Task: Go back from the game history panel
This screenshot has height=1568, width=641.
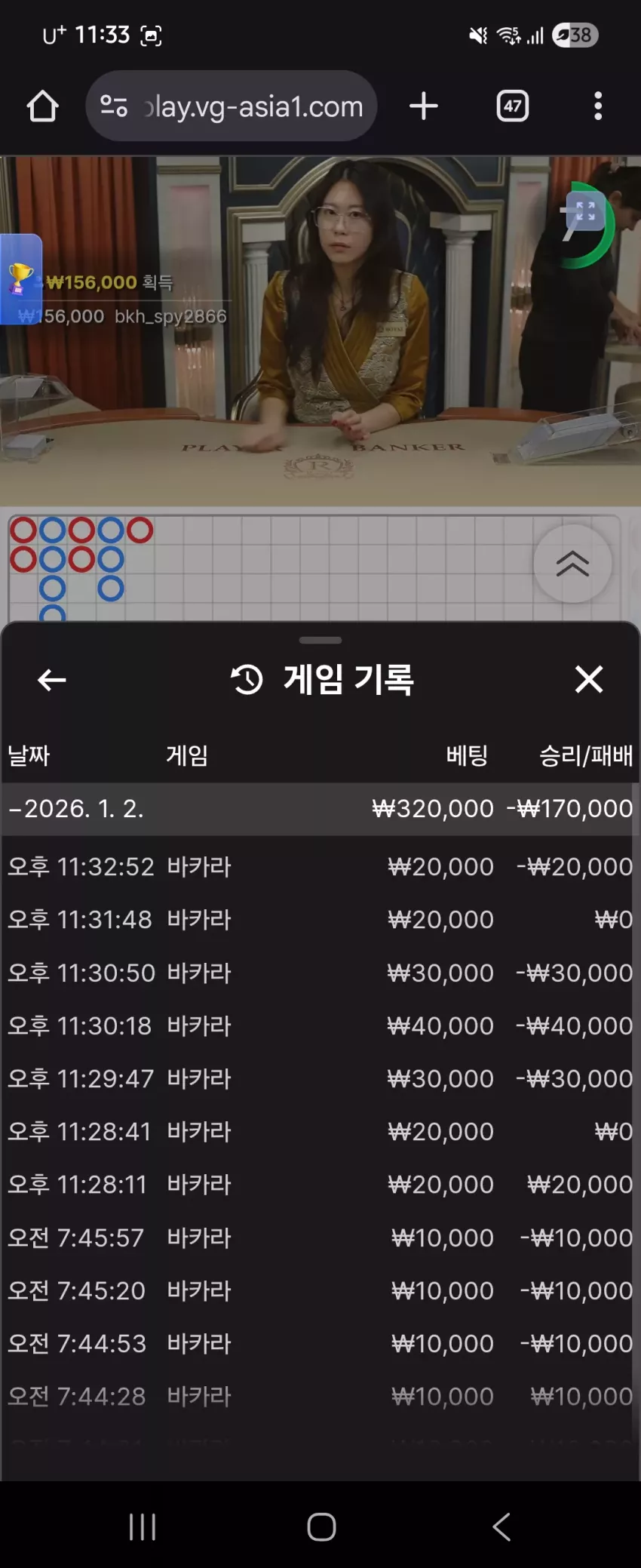Action: click(52, 680)
